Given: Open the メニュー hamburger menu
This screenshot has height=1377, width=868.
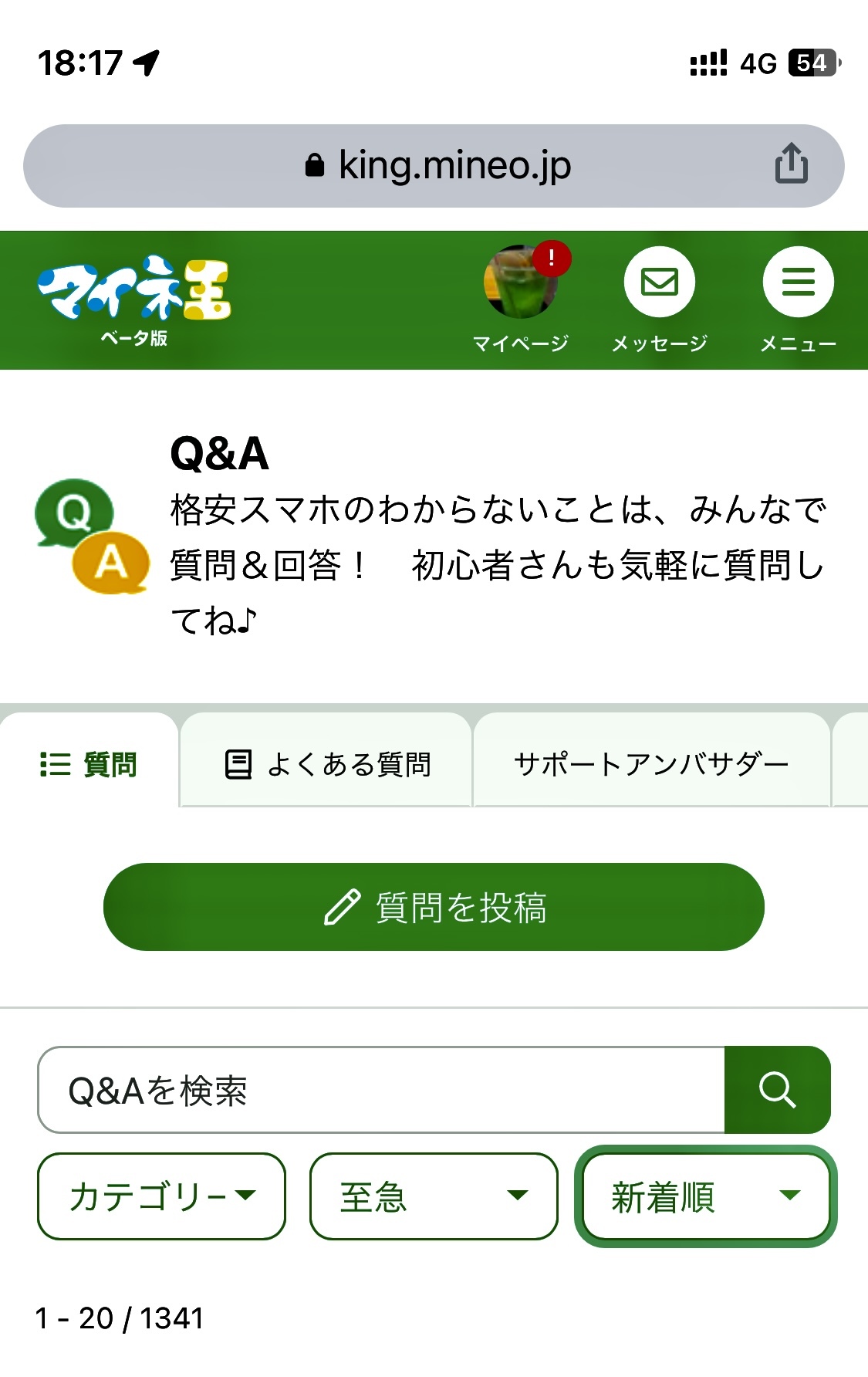Looking at the screenshot, I should (799, 283).
